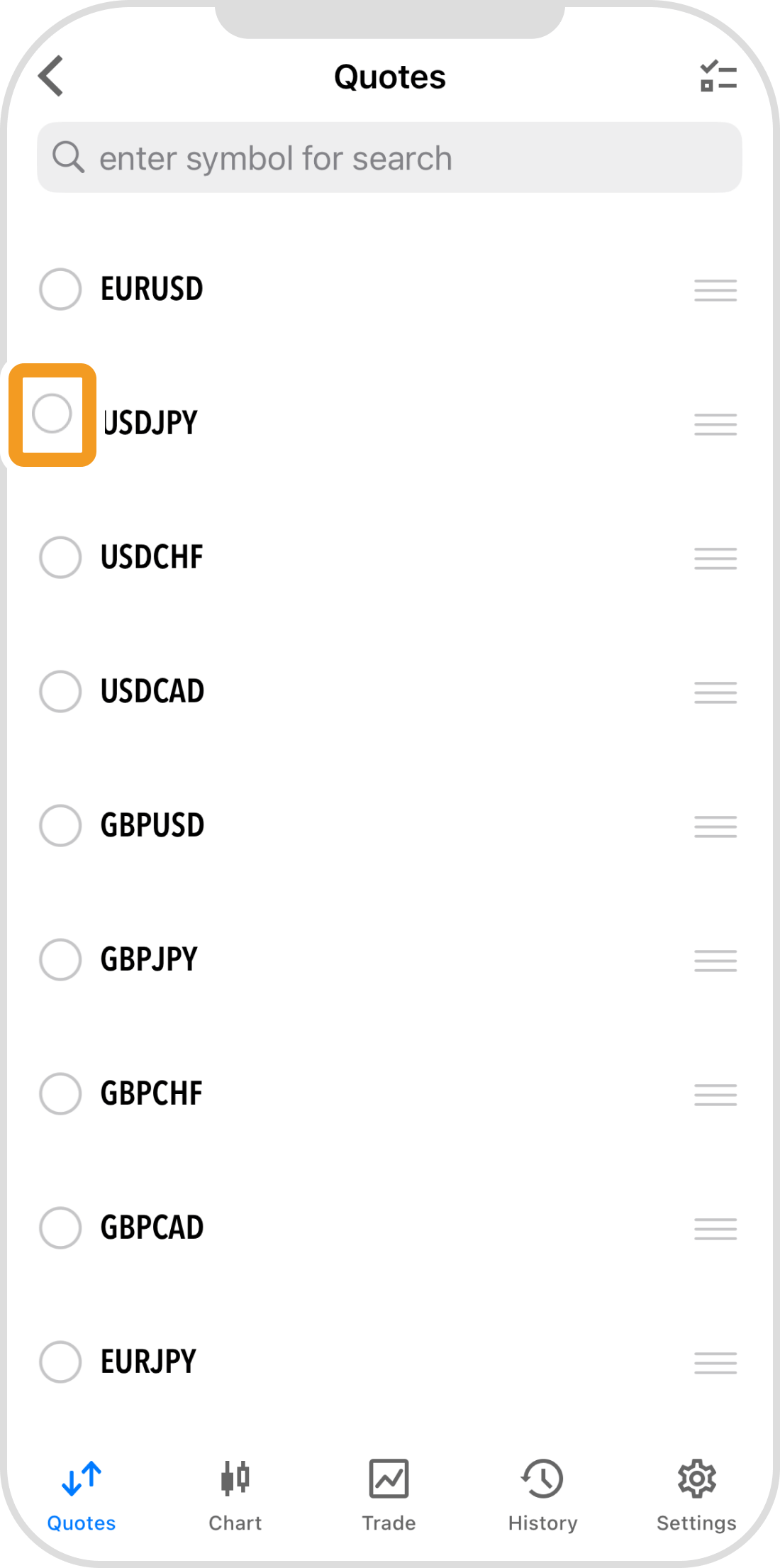Screen dimensions: 780x1568
Task: Choose the GBPJPY symbol circle
Action: coord(60,959)
